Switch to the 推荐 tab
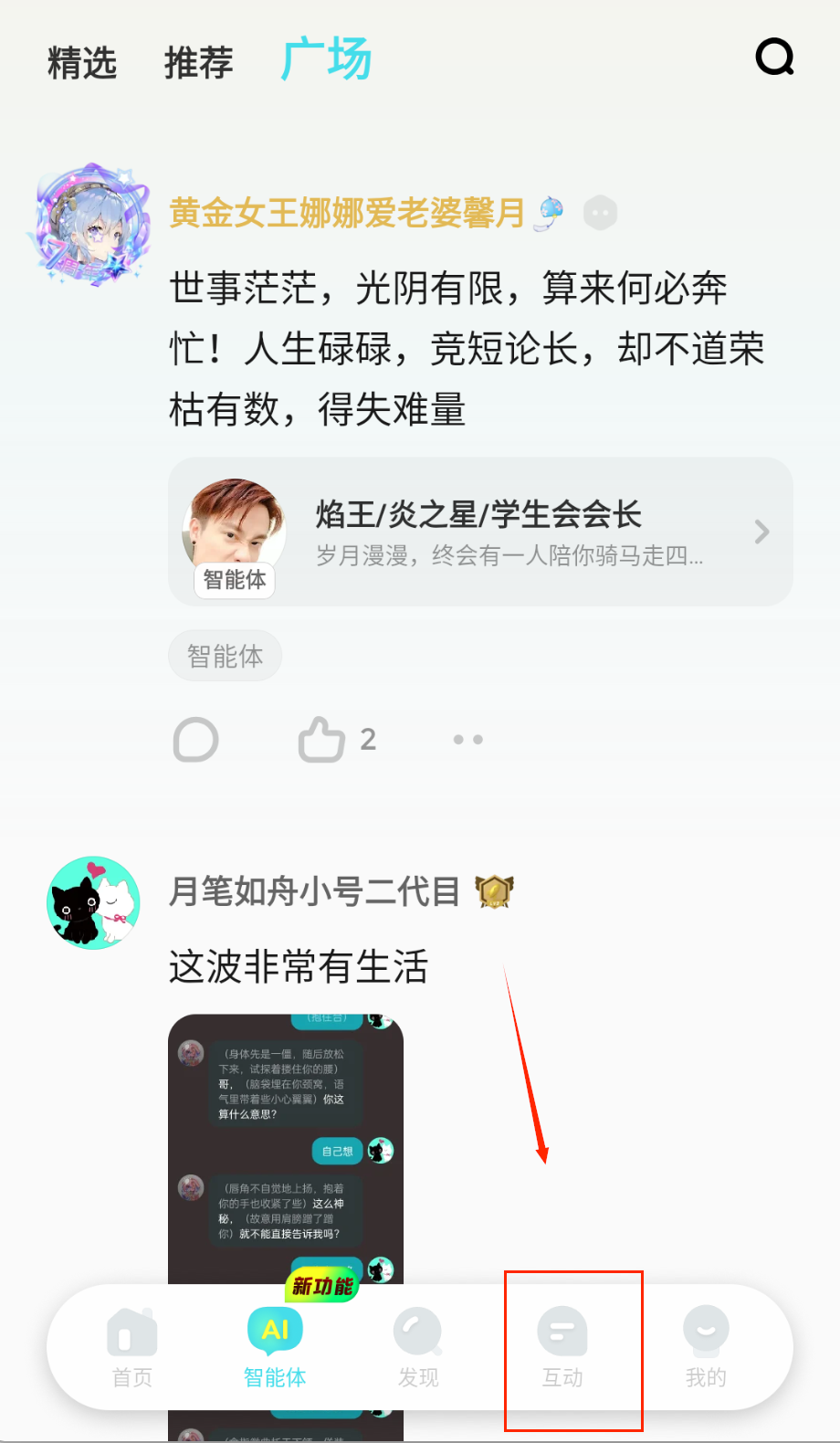 198,63
